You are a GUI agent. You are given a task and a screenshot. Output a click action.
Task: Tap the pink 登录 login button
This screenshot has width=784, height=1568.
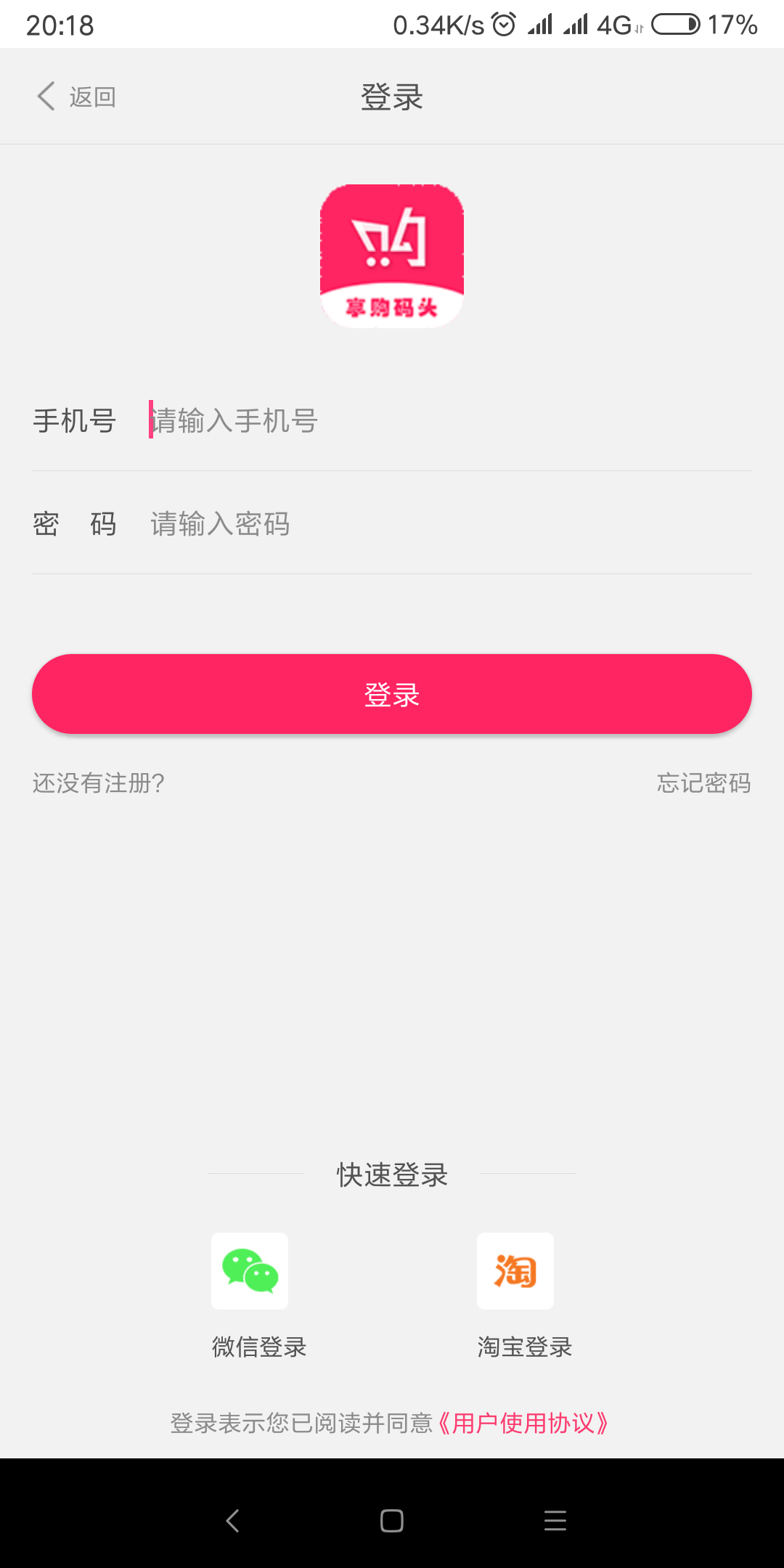[x=392, y=695]
